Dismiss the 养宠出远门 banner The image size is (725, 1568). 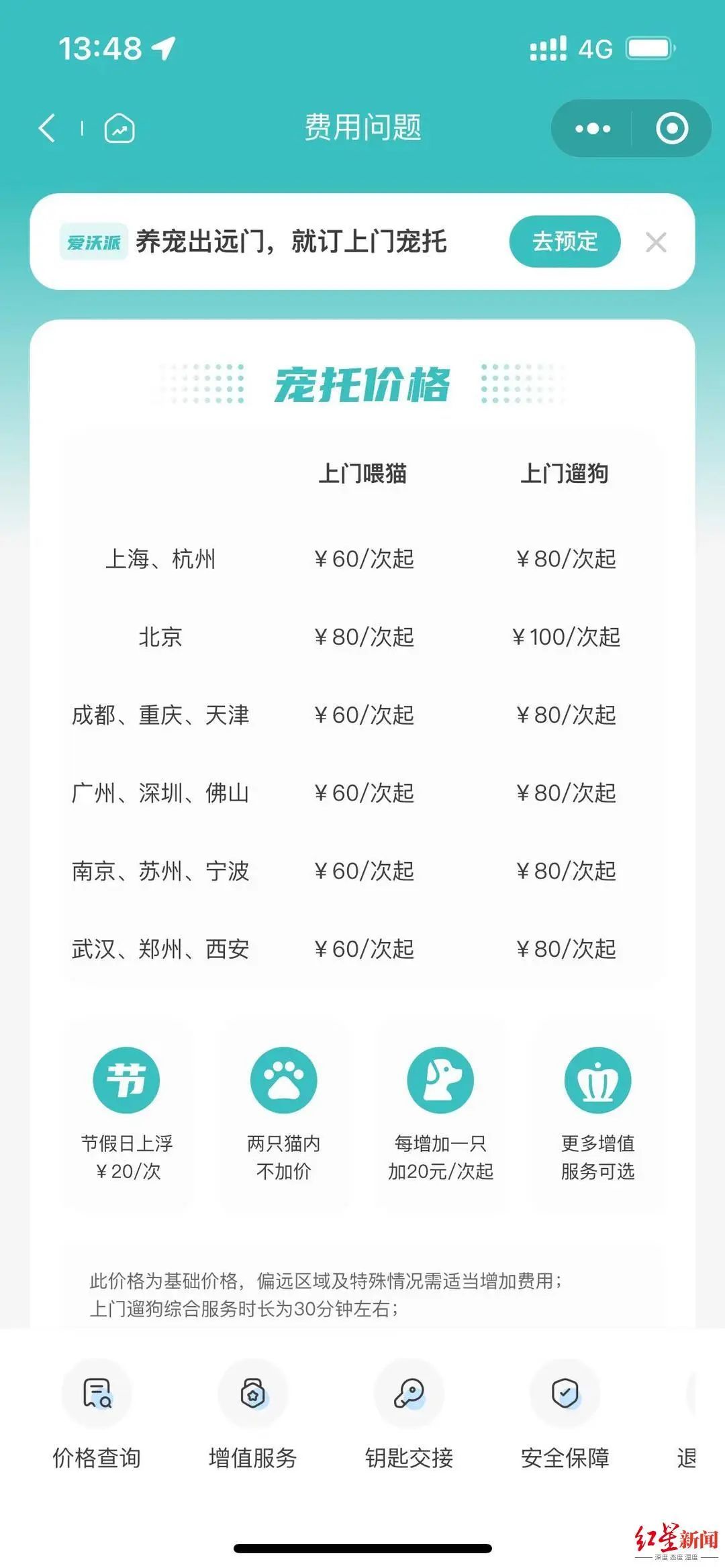(x=656, y=242)
